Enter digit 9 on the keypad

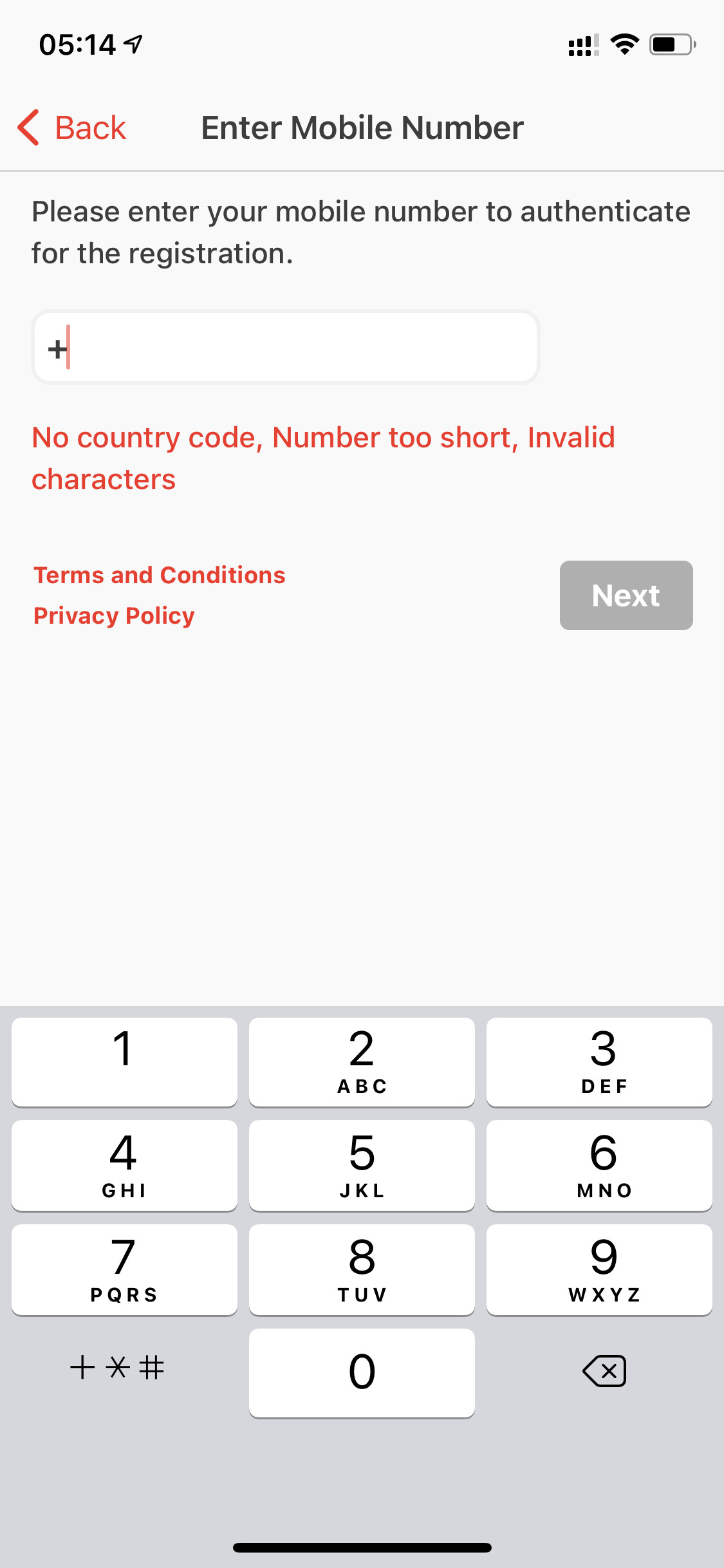599,1270
